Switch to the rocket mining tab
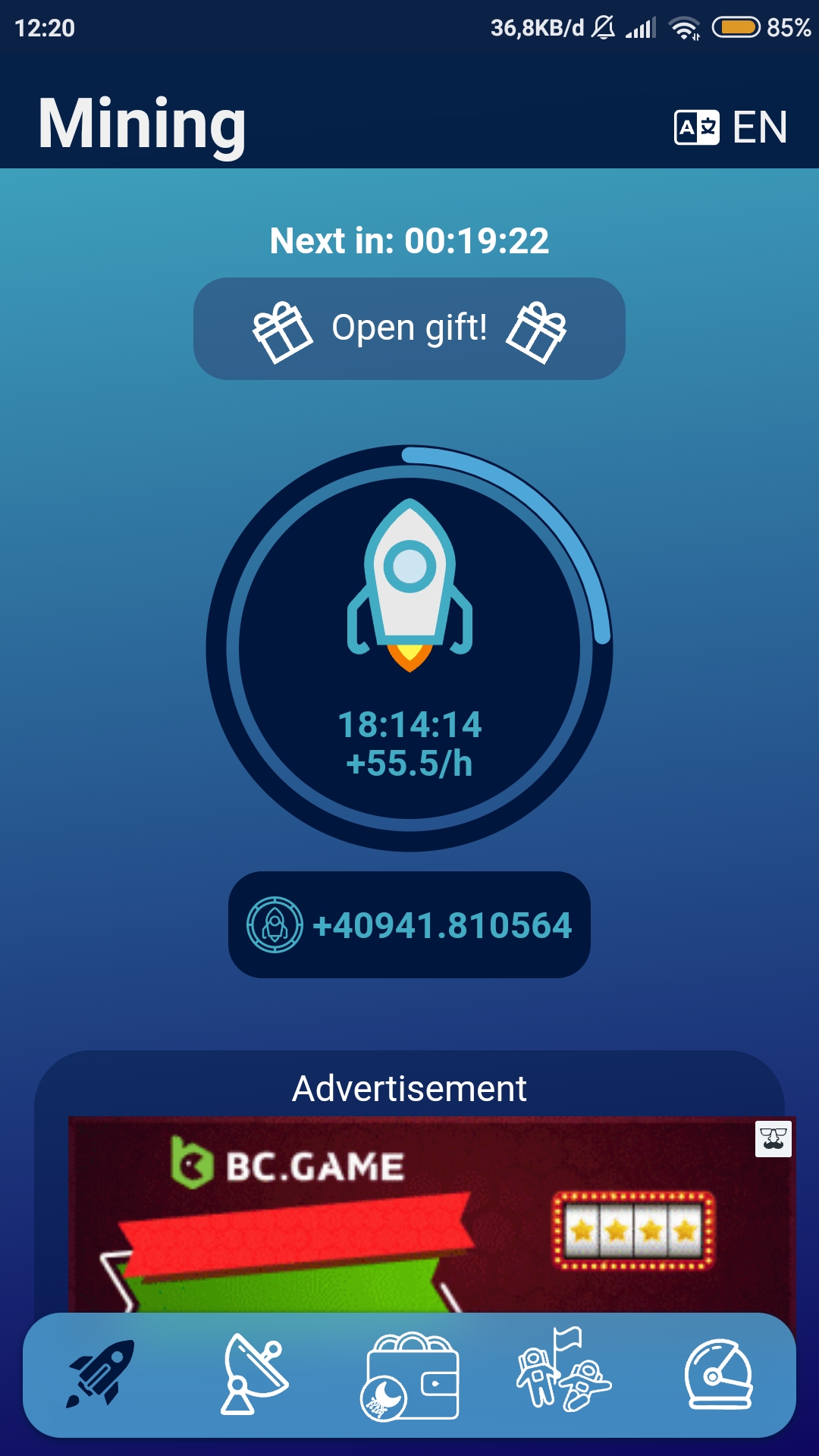The height and width of the screenshot is (1456, 819). [101, 1374]
